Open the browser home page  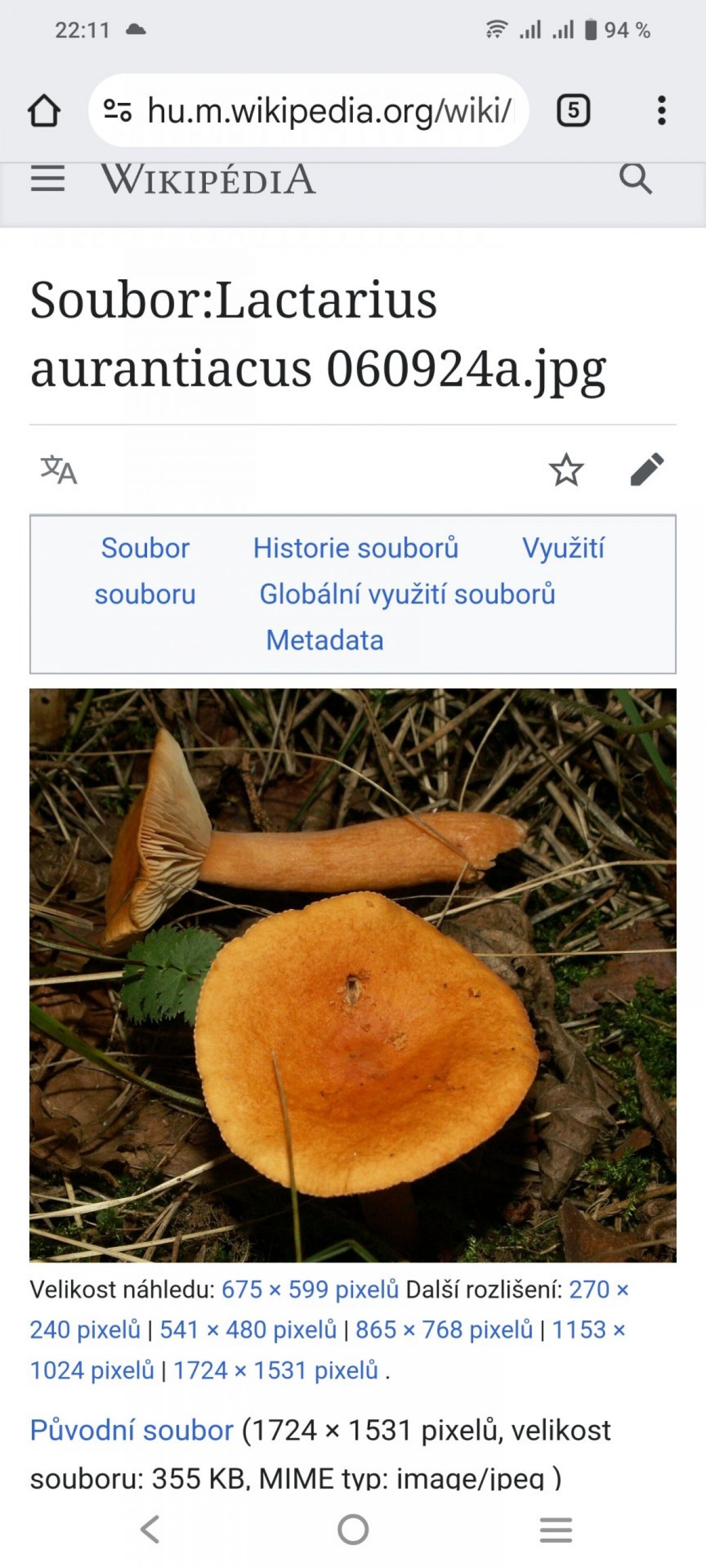pos(44,111)
